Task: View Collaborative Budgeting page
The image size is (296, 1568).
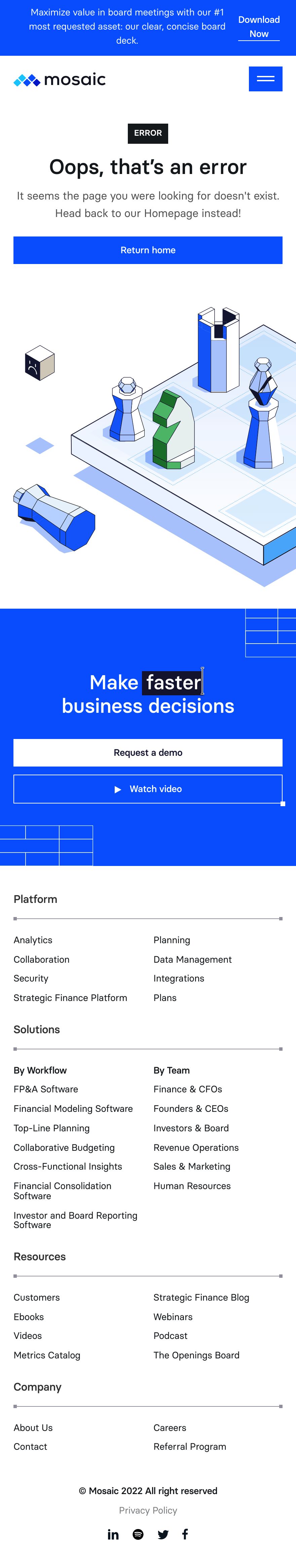Action: 64,1147
